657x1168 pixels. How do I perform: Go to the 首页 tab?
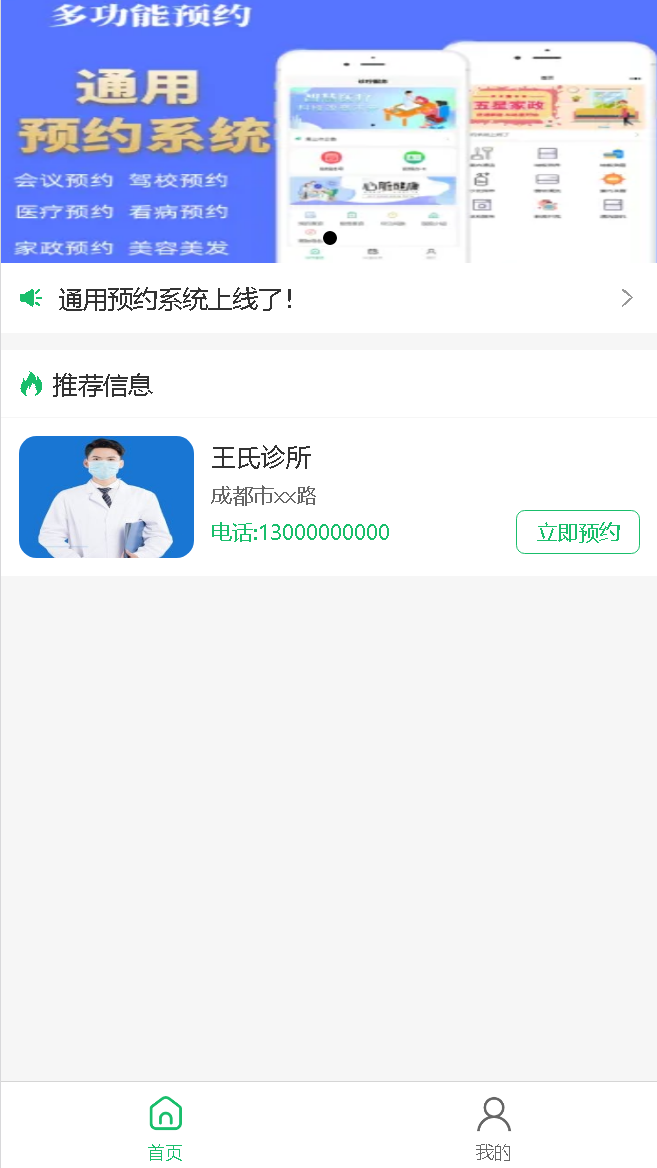click(165, 1128)
